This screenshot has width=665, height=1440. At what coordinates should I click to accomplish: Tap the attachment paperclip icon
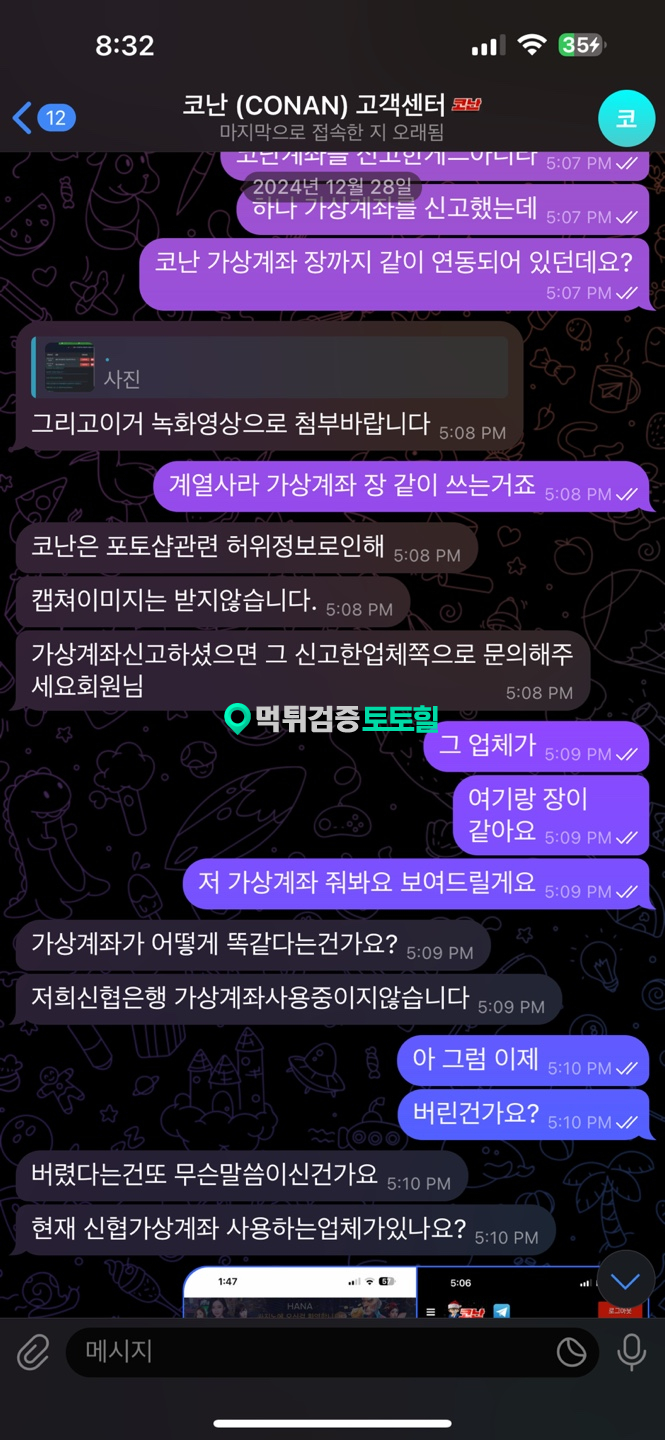click(33, 1352)
